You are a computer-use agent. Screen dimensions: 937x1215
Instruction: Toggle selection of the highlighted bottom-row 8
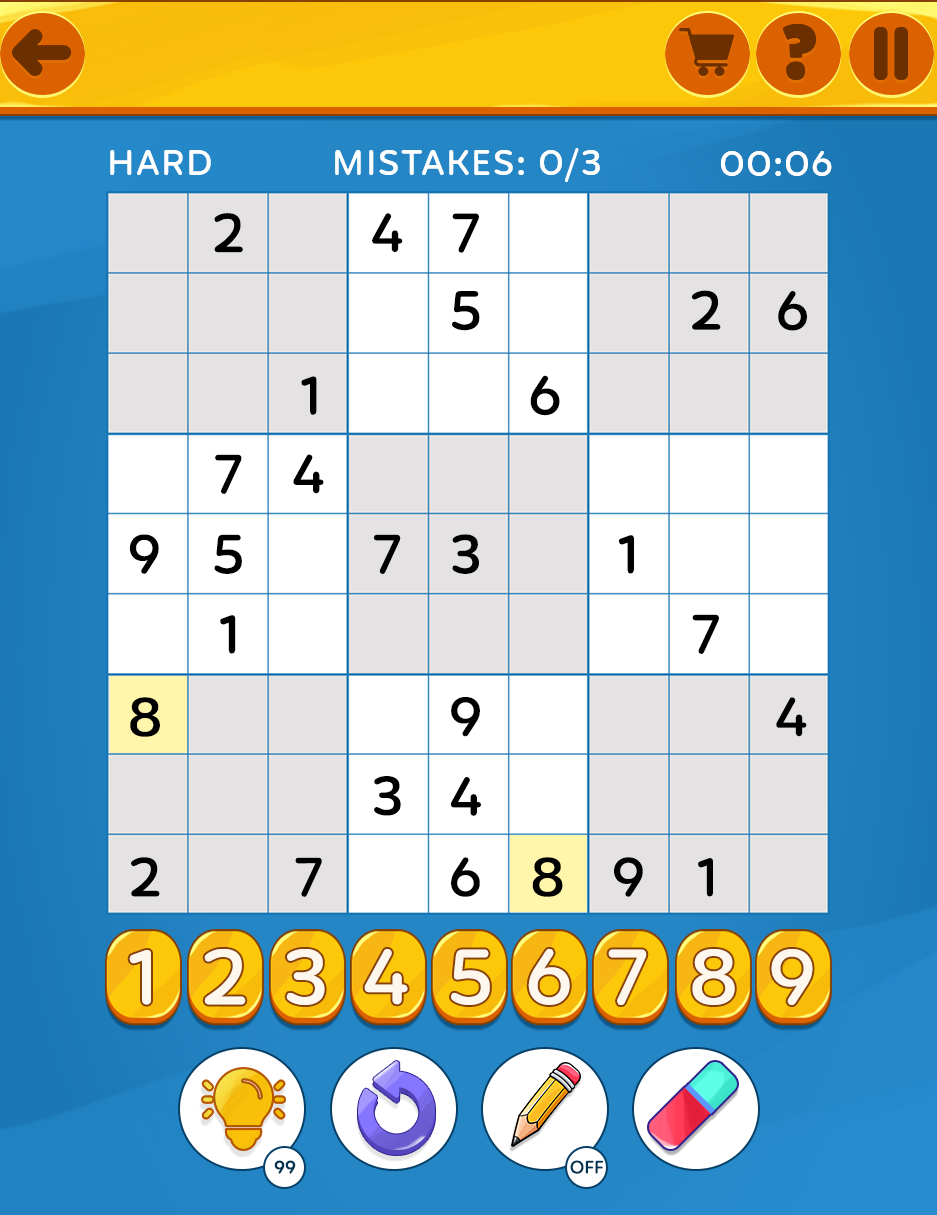[x=548, y=874]
